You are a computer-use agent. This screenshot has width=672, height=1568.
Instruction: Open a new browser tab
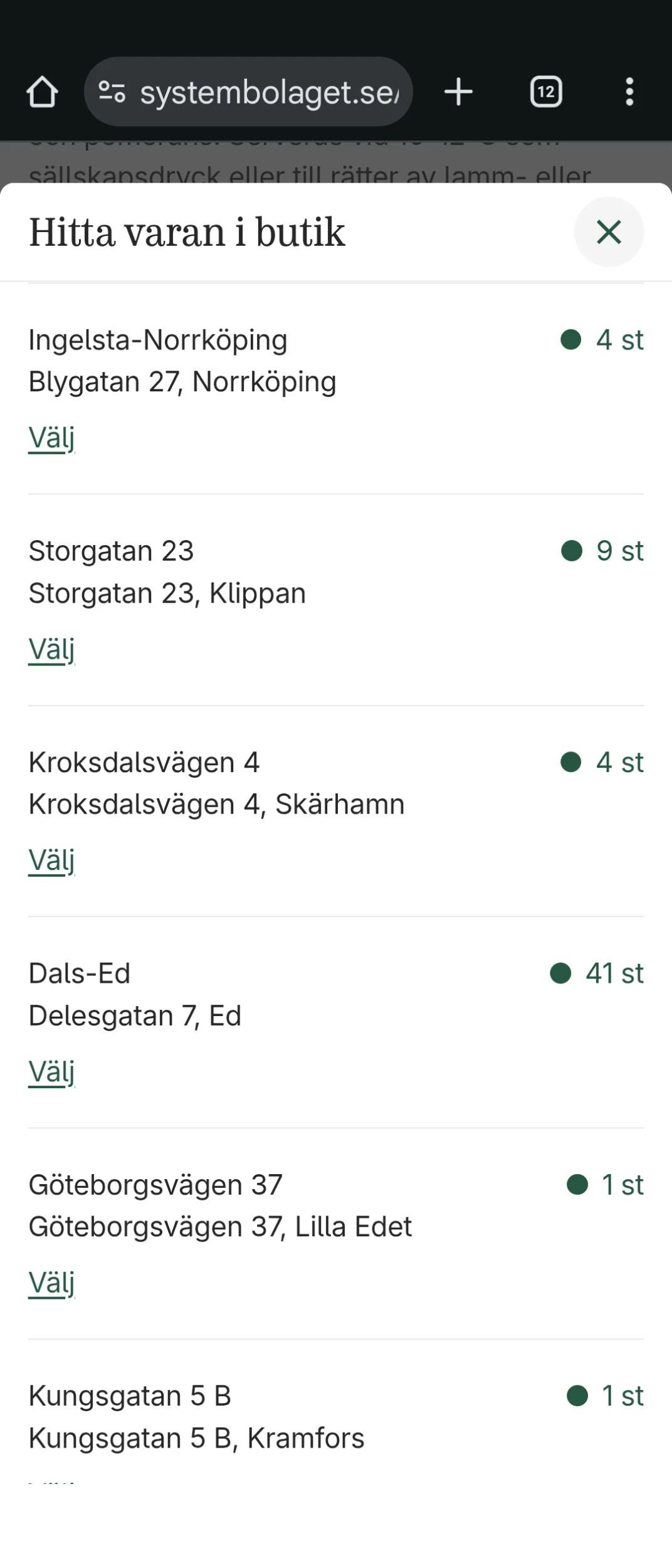pyautogui.click(x=458, y=92)
